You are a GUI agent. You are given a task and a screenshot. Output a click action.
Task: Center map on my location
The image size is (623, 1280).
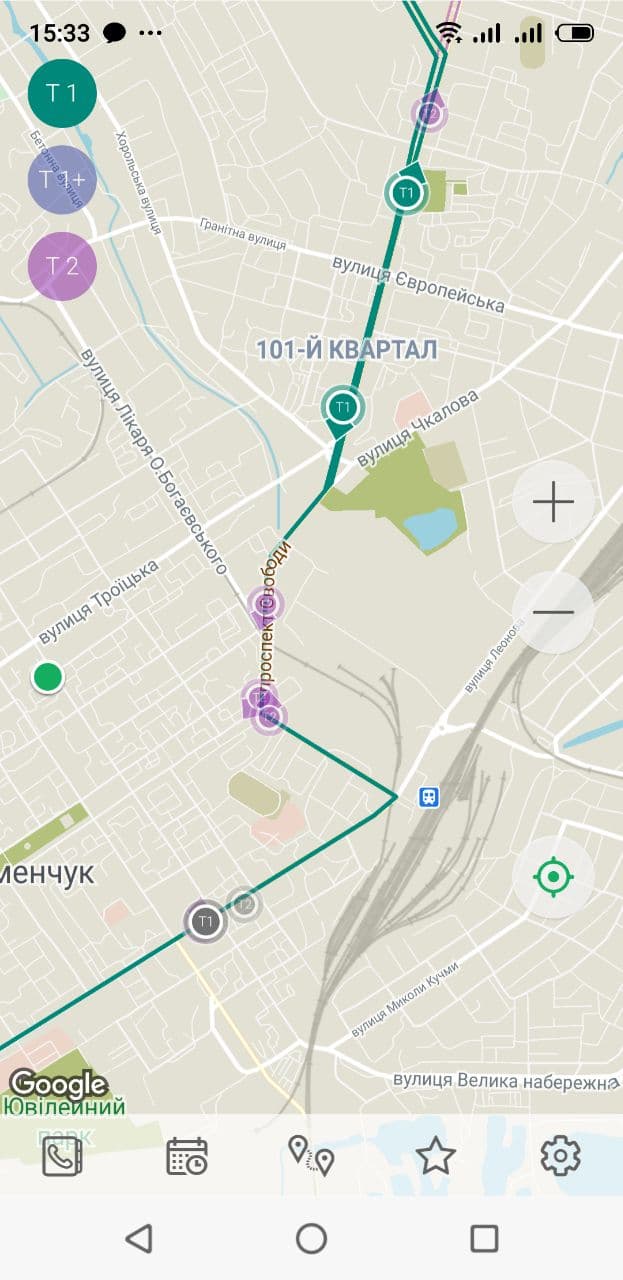tap(553, 878)
